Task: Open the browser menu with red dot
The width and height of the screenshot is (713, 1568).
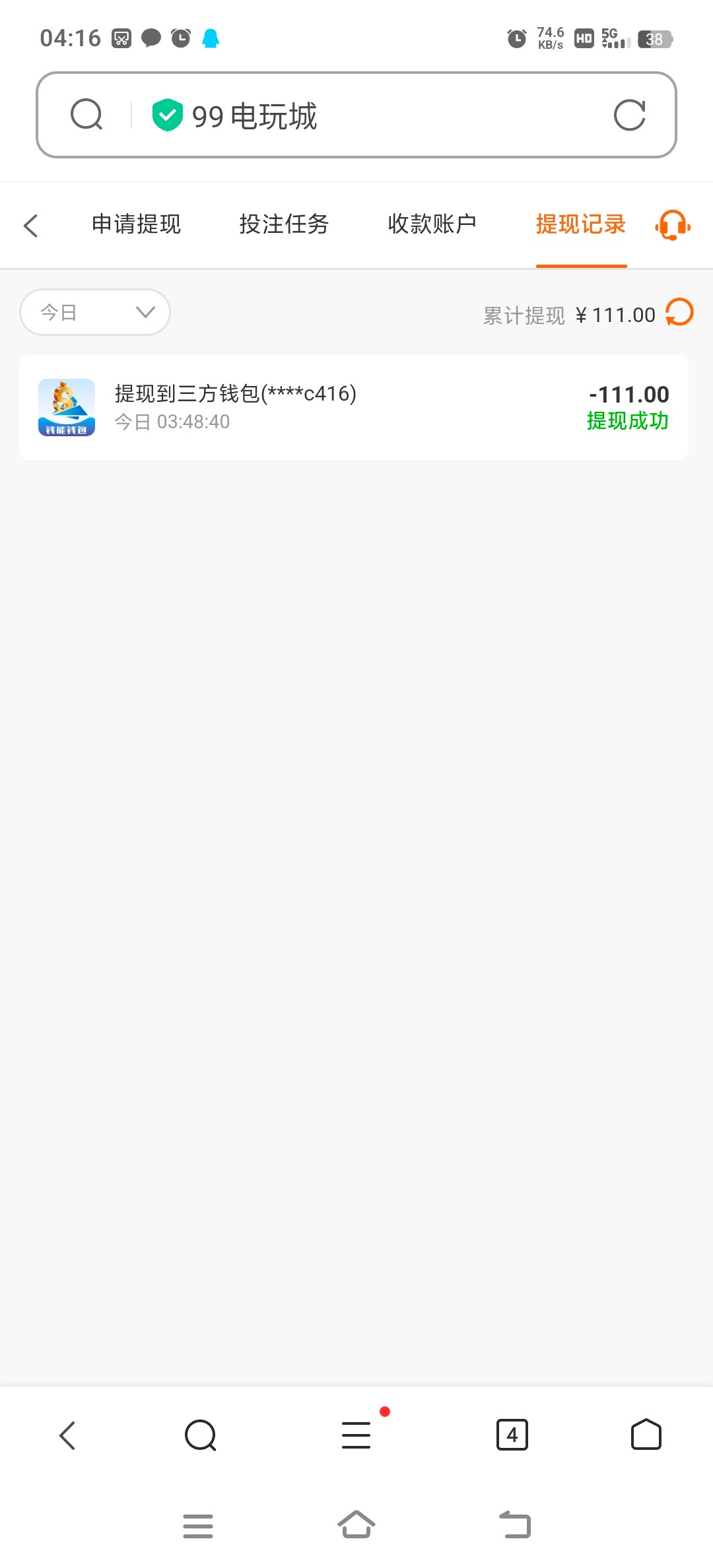Action: point(356,1435)
